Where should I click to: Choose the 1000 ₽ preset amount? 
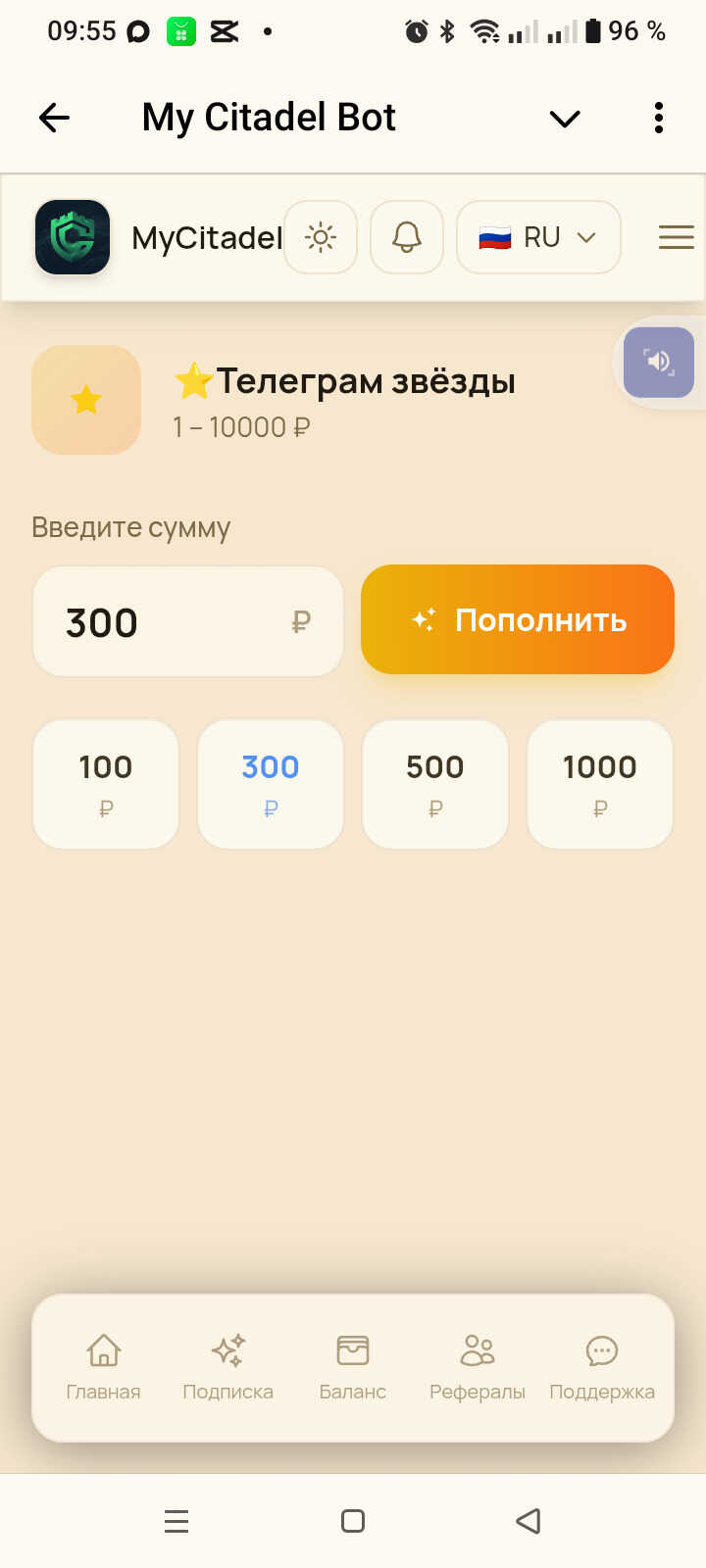pos(600,784)
